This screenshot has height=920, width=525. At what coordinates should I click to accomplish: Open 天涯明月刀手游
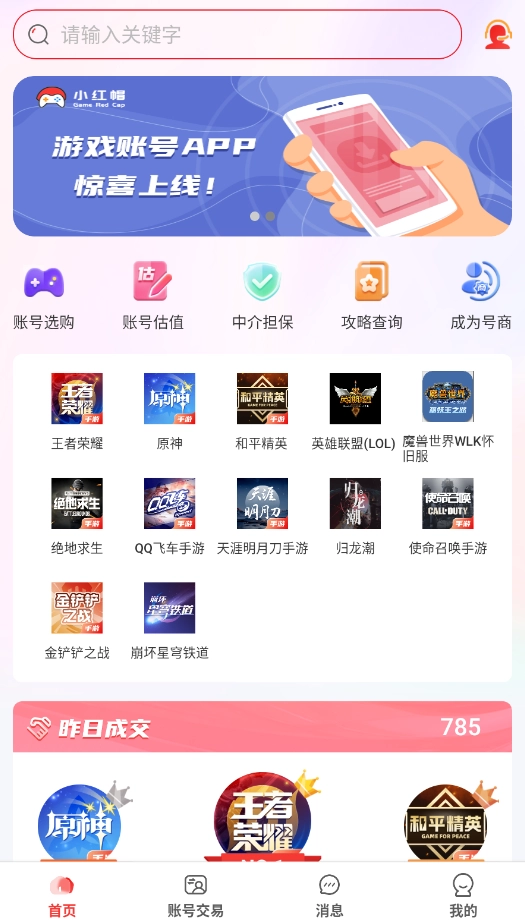262,516
